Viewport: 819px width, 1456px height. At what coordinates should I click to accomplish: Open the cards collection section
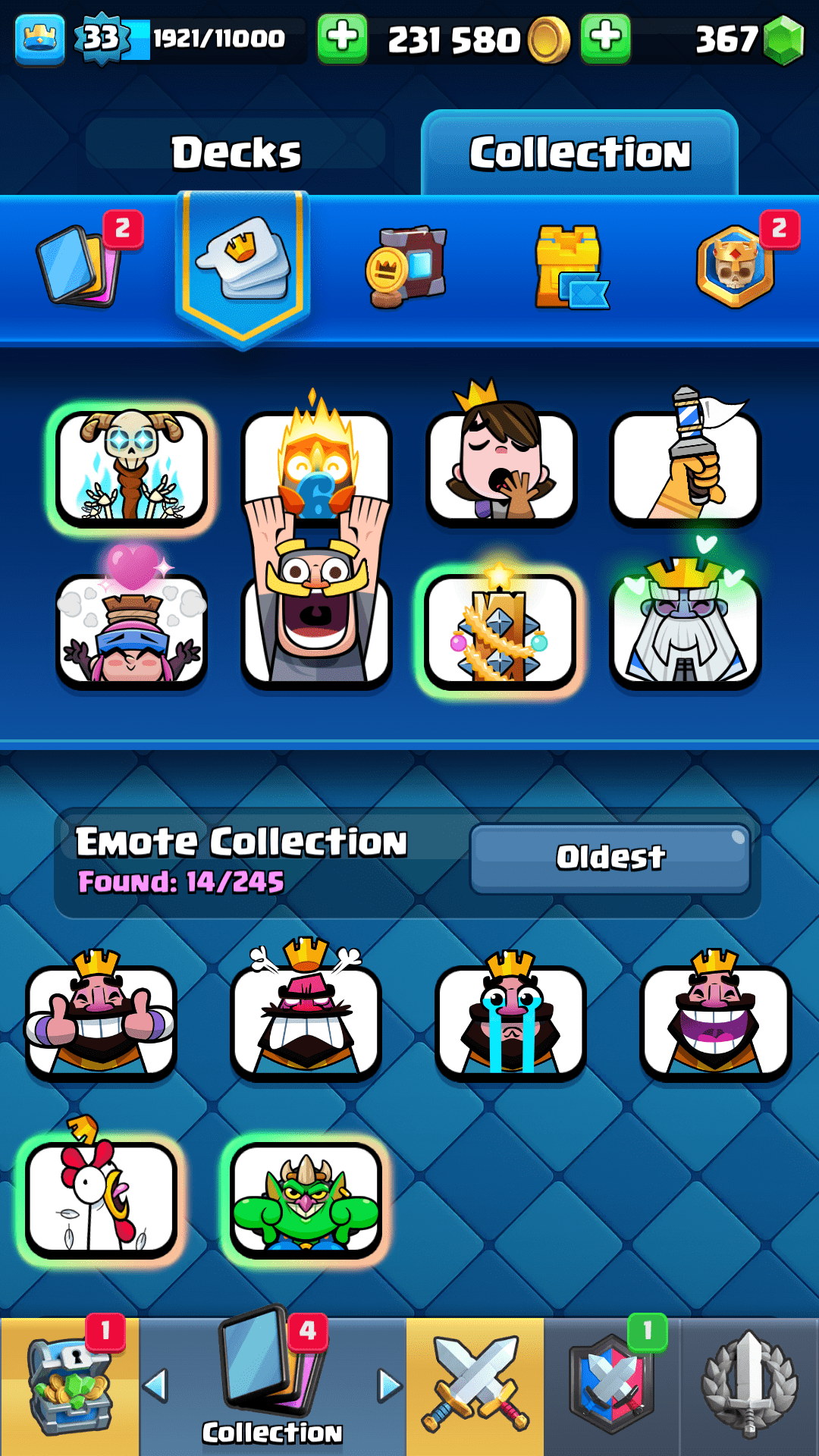(x=79, y=265)
